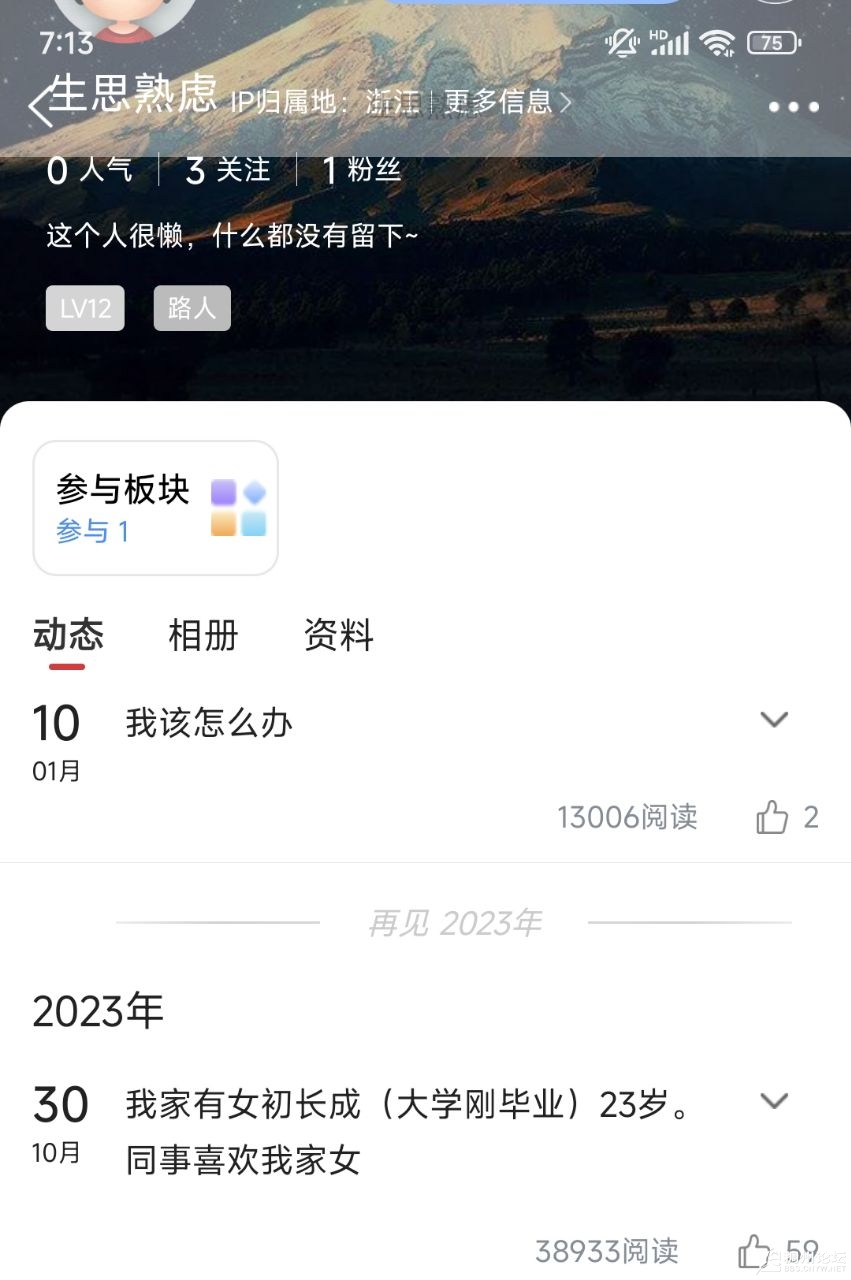Viewport: 851px width, 1280px height.
Task: Open the post 我家有女初长成
Action: (x=406, y=1132)
